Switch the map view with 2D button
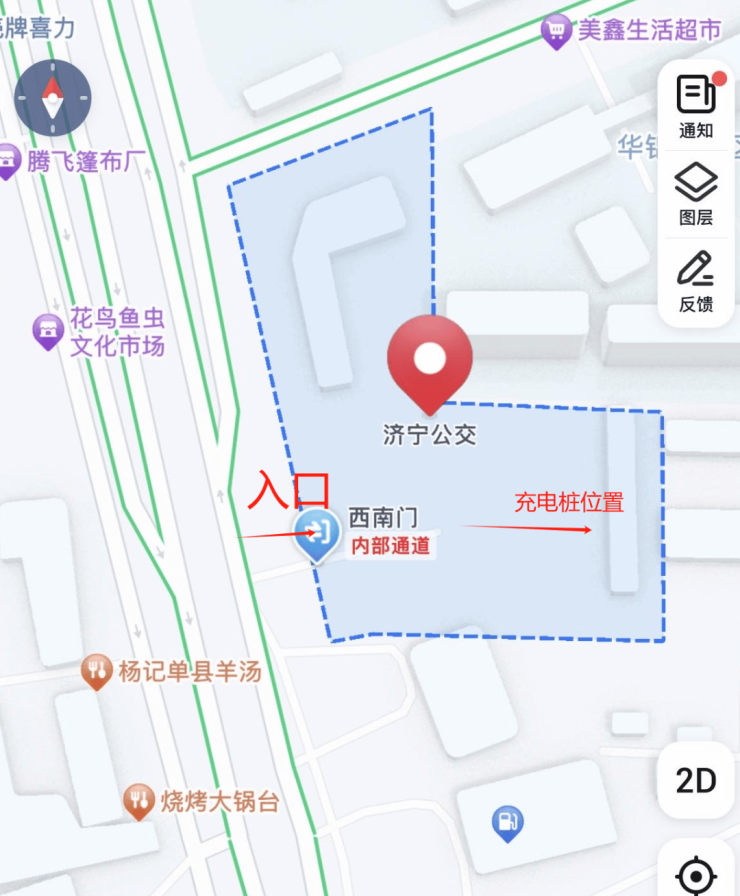 [x=696, y=780]
